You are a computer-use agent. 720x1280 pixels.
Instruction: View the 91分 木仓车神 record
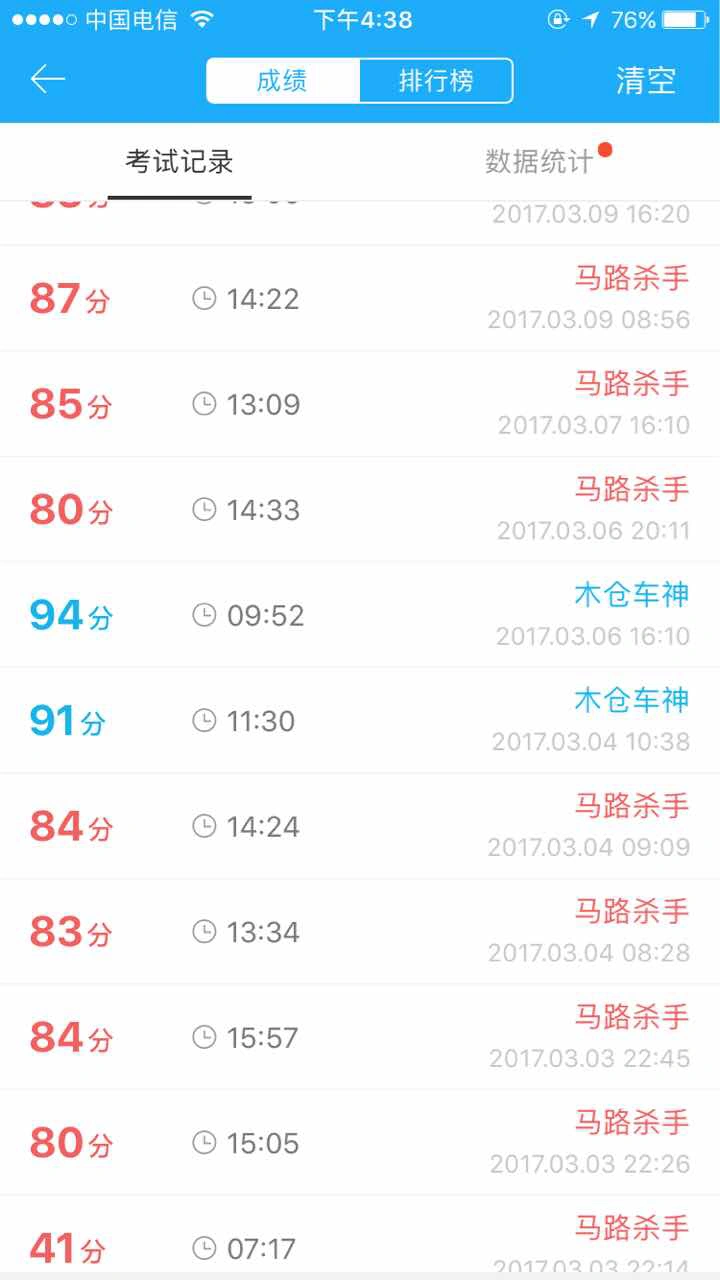360,720
